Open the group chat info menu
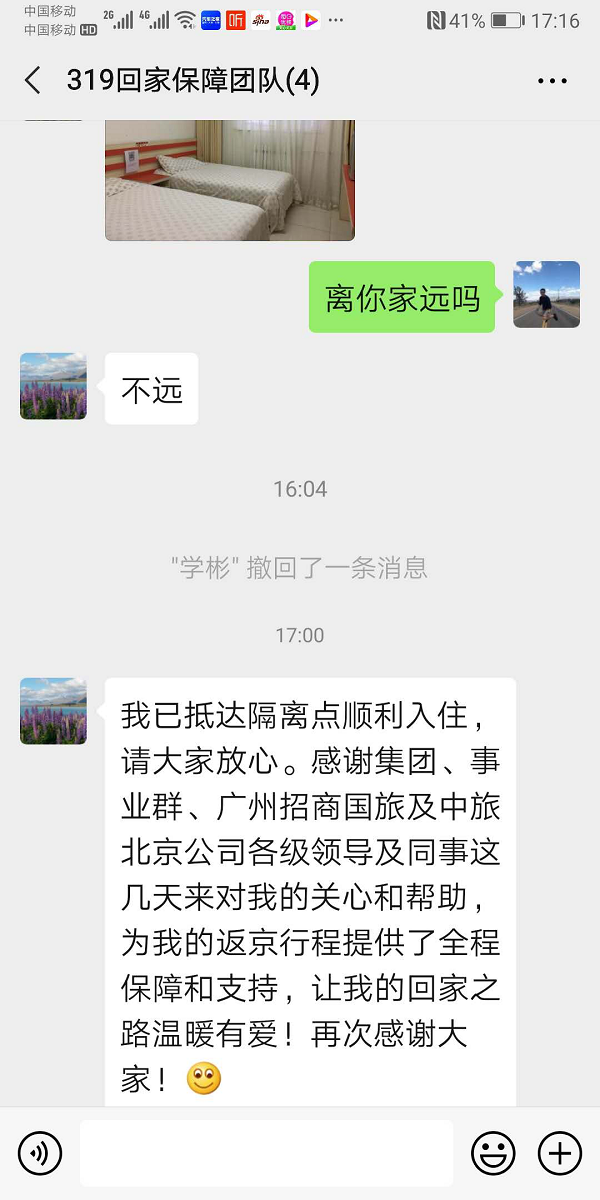Viewport: 600px width, 1200px height. point(552,82)
